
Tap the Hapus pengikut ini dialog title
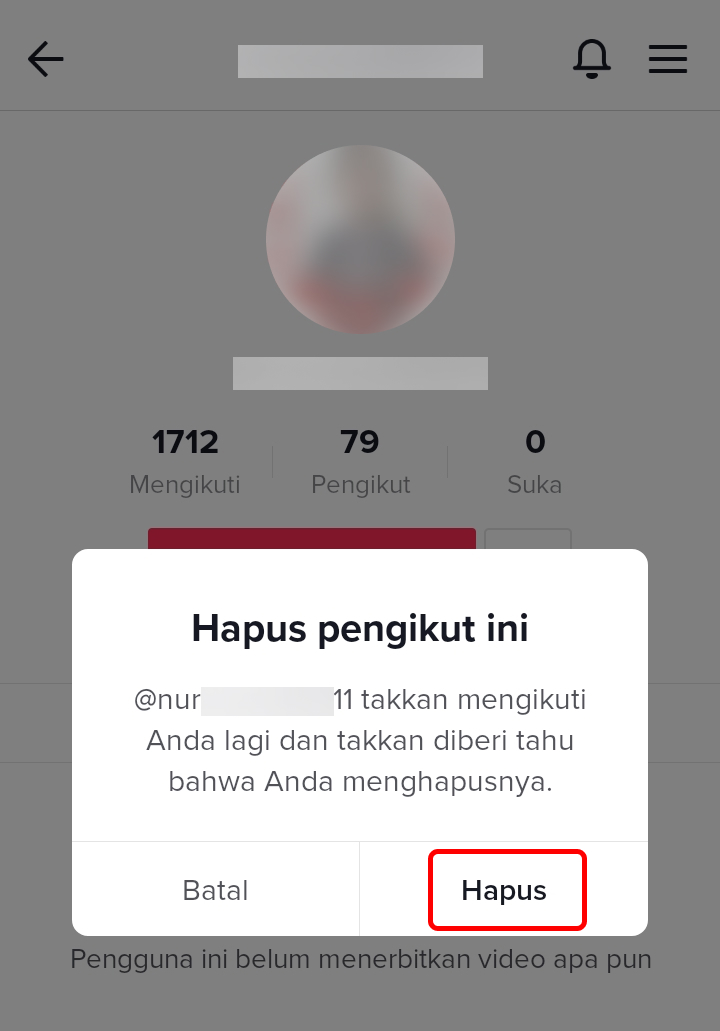360,628
